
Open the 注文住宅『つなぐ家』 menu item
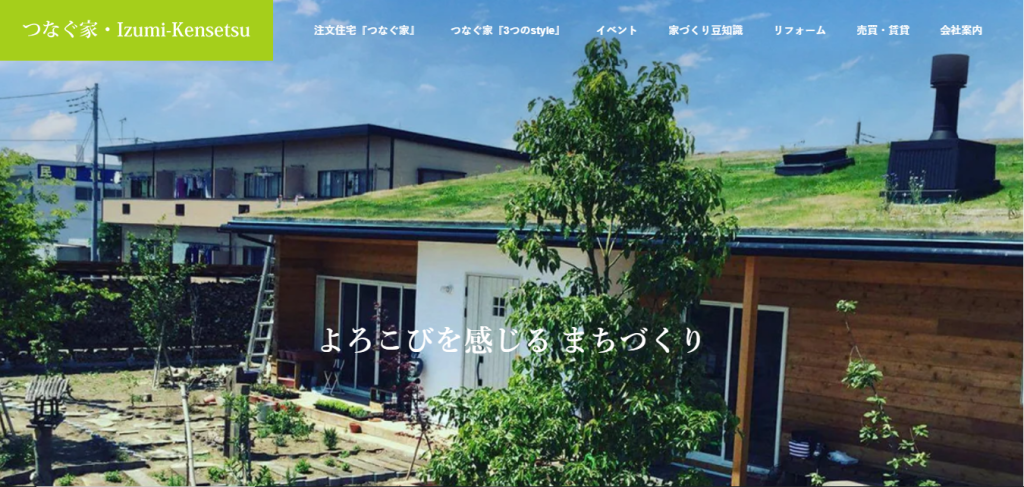point(365,30)
